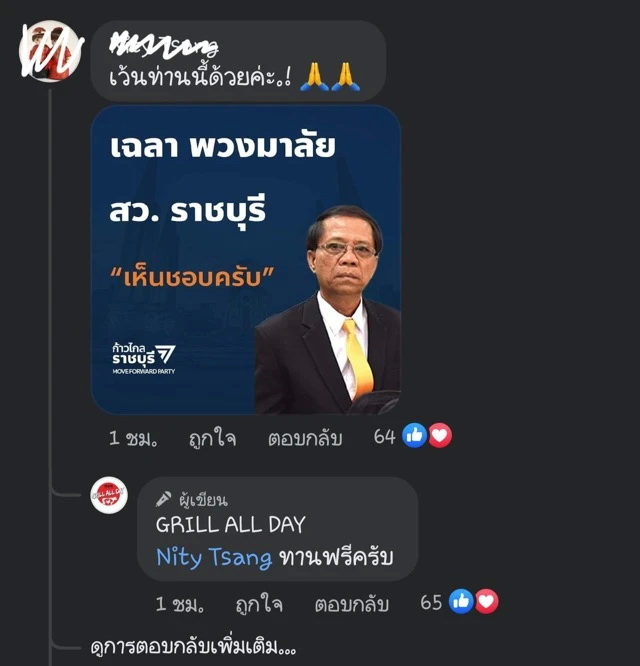Open the image attached to the first comment

pyautogui.click(x=246, y=260)
